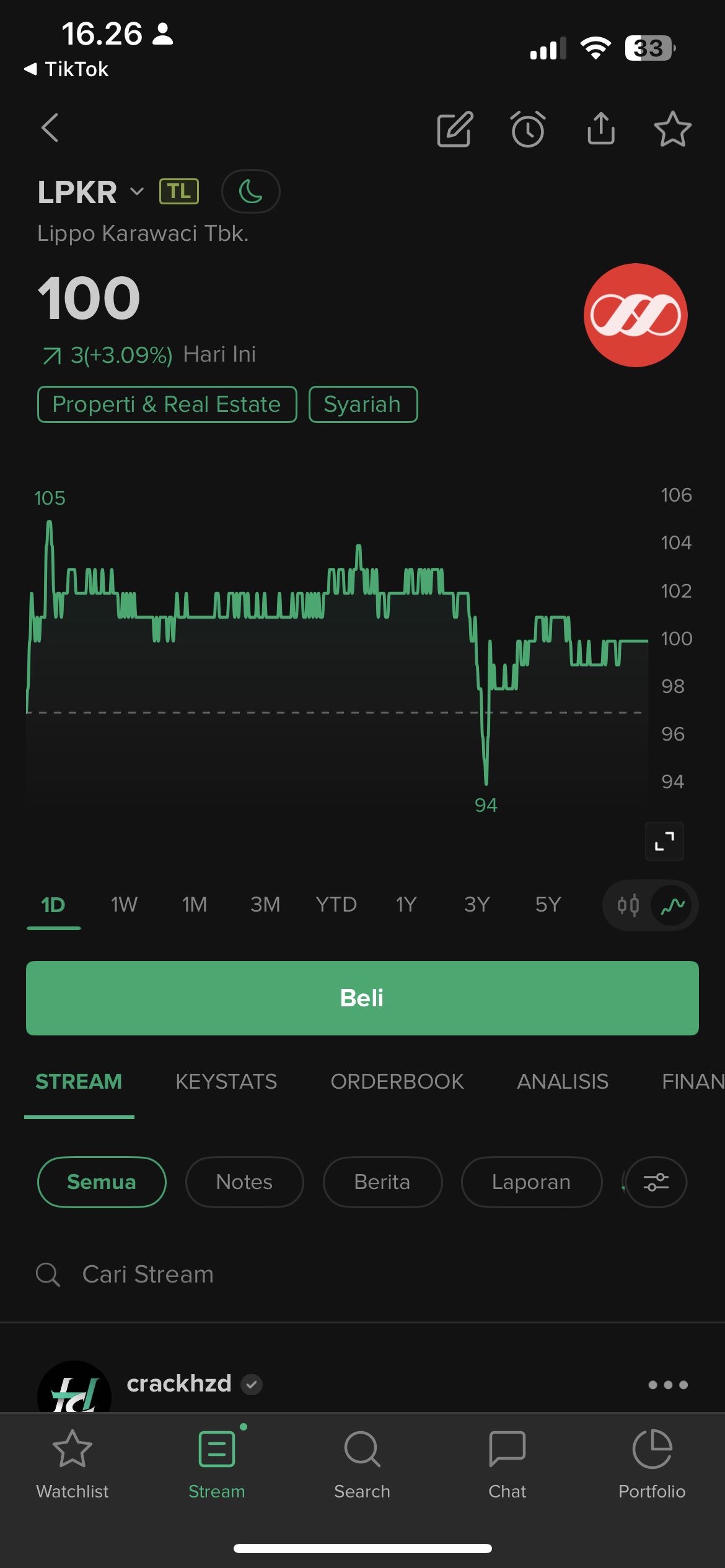The width and height of the screenshot is (725, 1568).
Task: Expand the LPKR ticker dropdown
Action: pyautogui.click(x=137, y=191)
